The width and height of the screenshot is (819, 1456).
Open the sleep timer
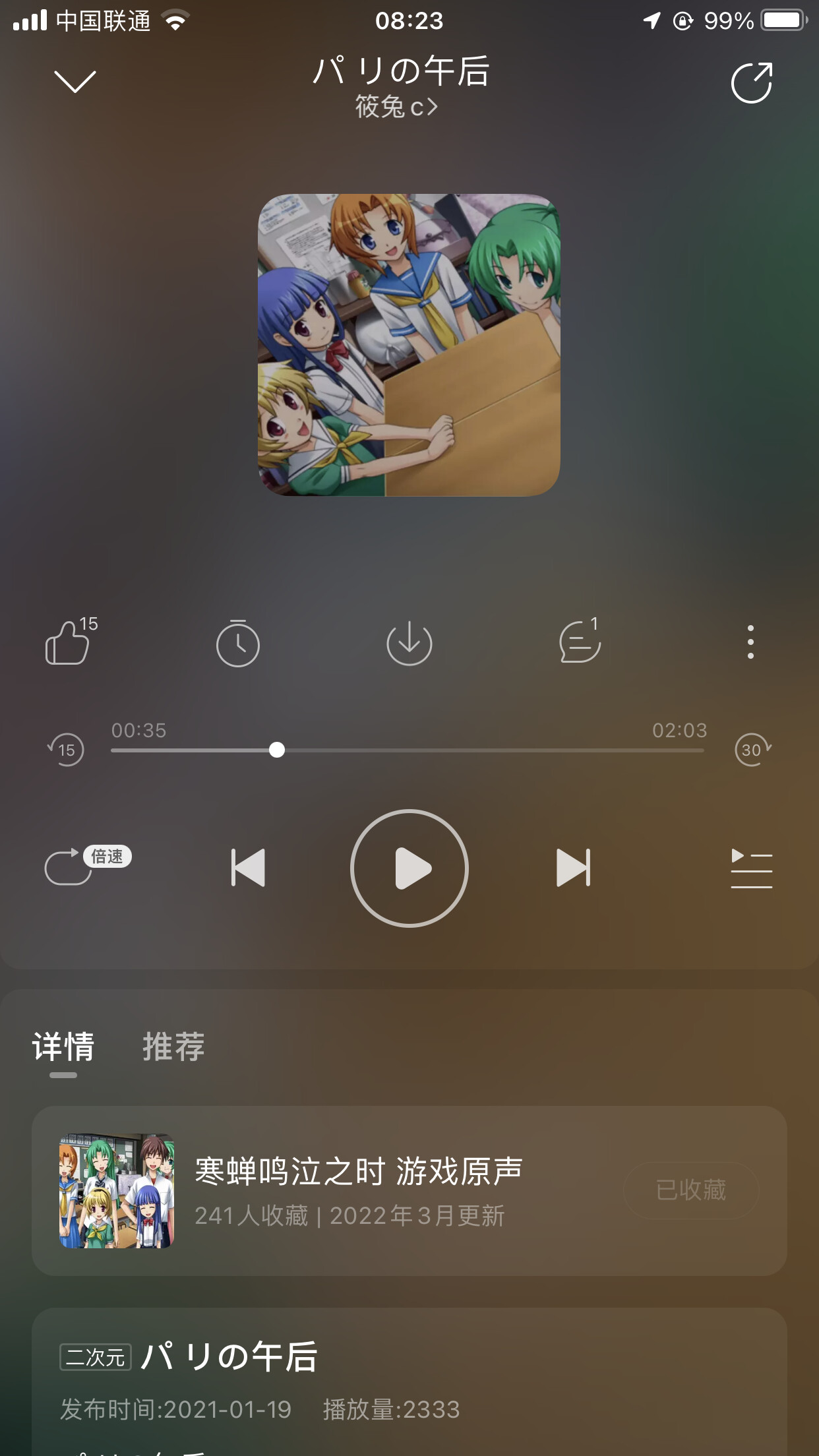click(238, 644)
